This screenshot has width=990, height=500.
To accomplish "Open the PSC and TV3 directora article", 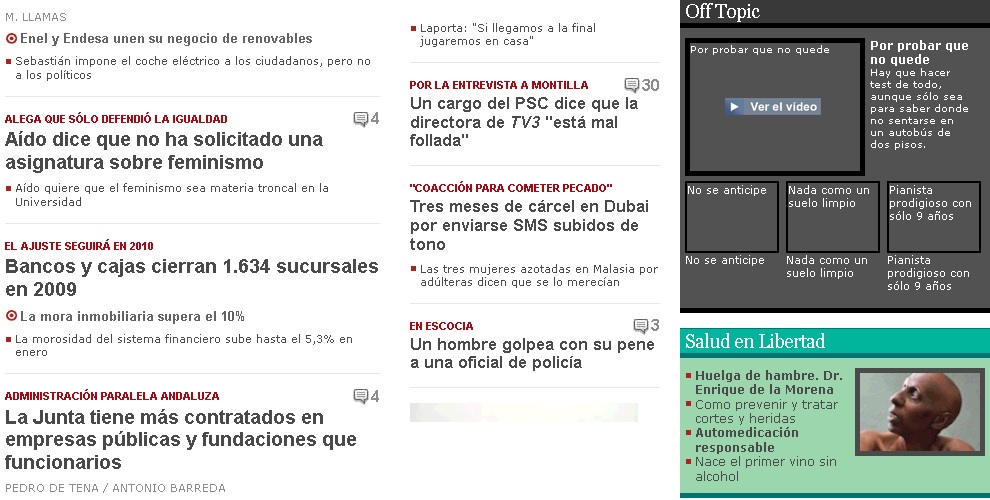I will pos(524,122).
